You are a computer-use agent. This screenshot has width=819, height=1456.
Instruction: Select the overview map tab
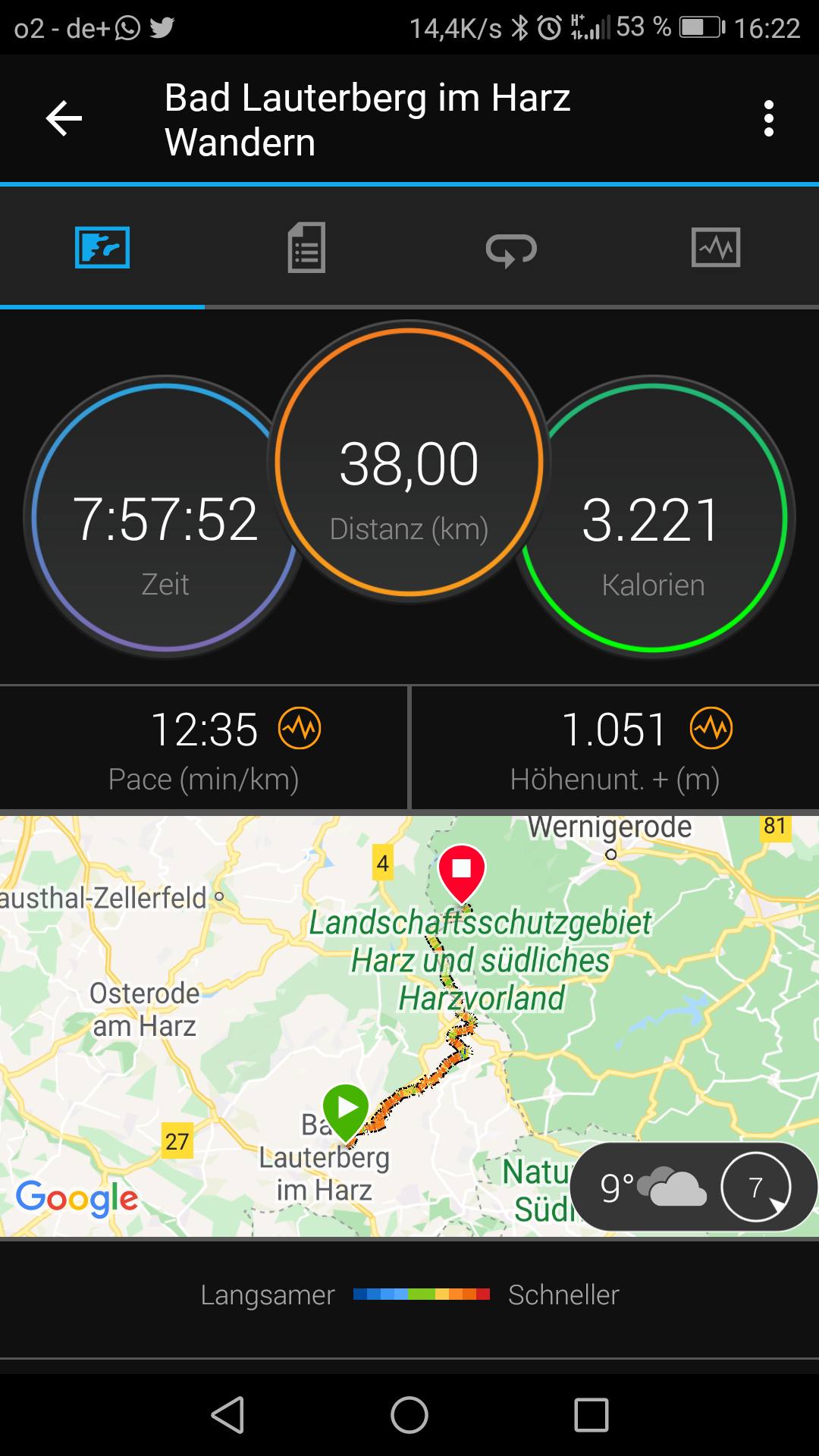click(102, 248)
